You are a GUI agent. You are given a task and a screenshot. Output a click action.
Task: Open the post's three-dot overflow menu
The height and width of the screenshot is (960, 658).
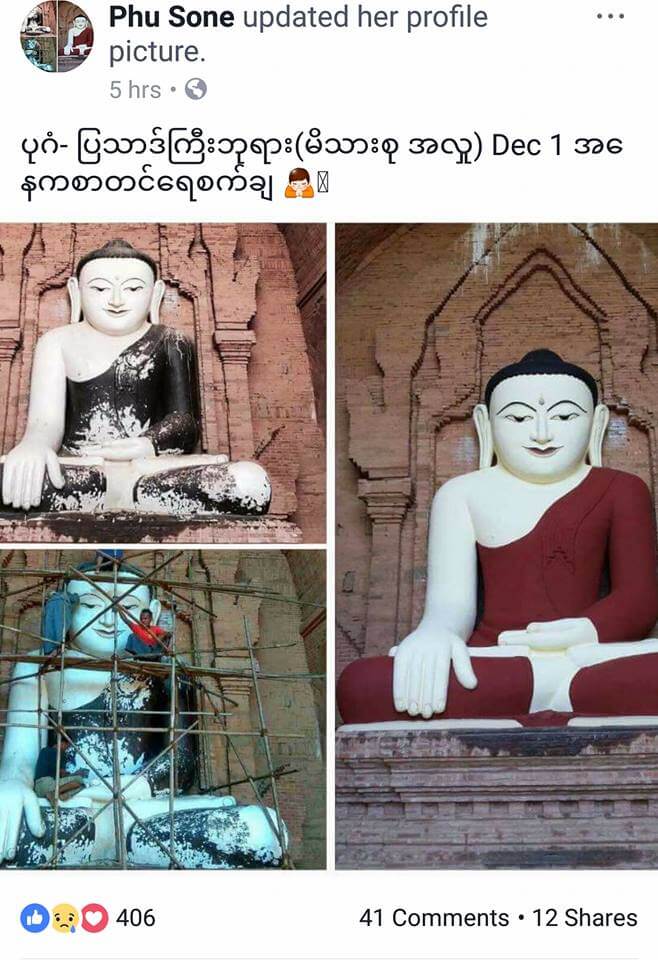[609, 18]
